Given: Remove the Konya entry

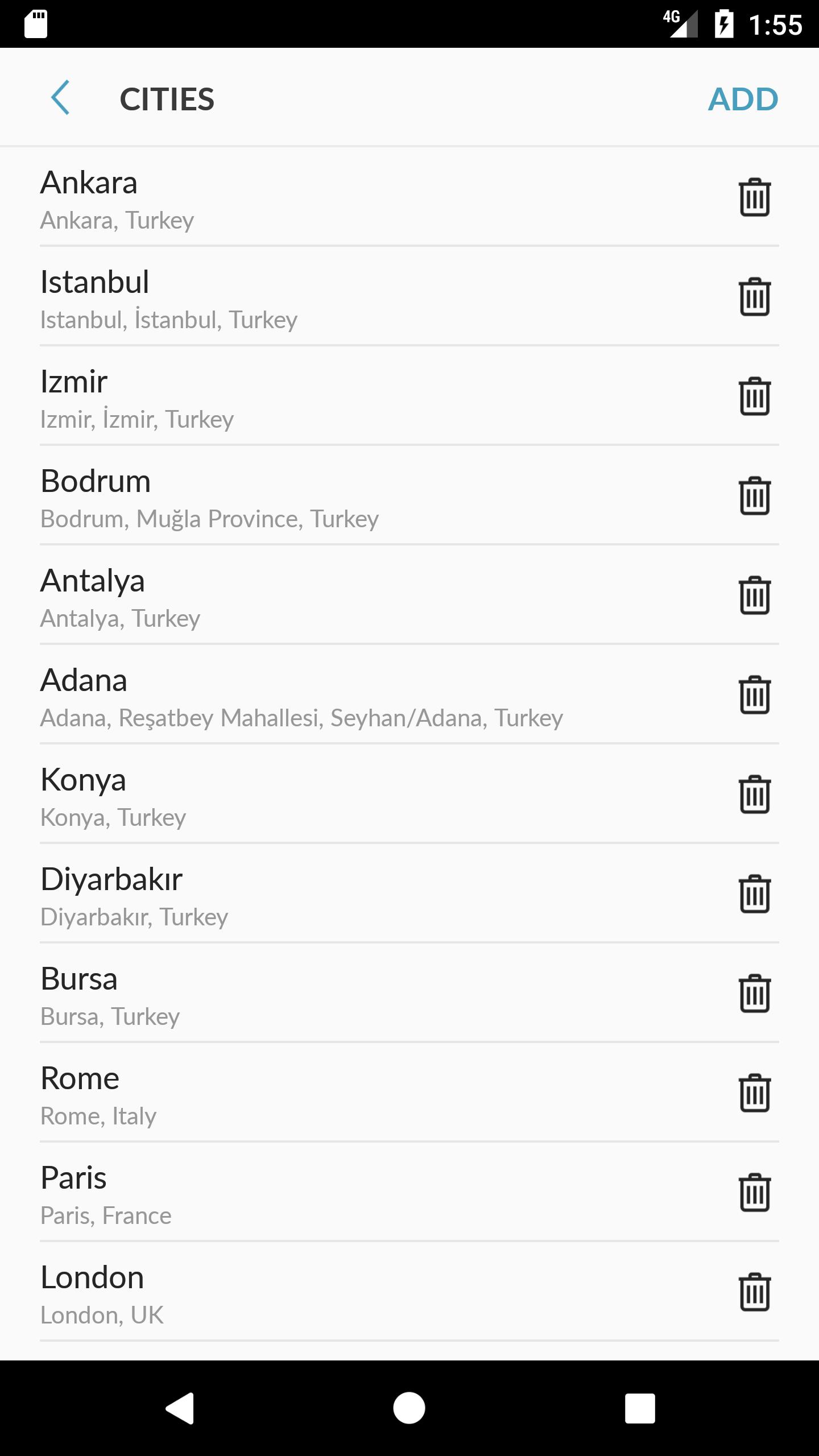Looking at the screenshot, I should (x=755, y=794).
